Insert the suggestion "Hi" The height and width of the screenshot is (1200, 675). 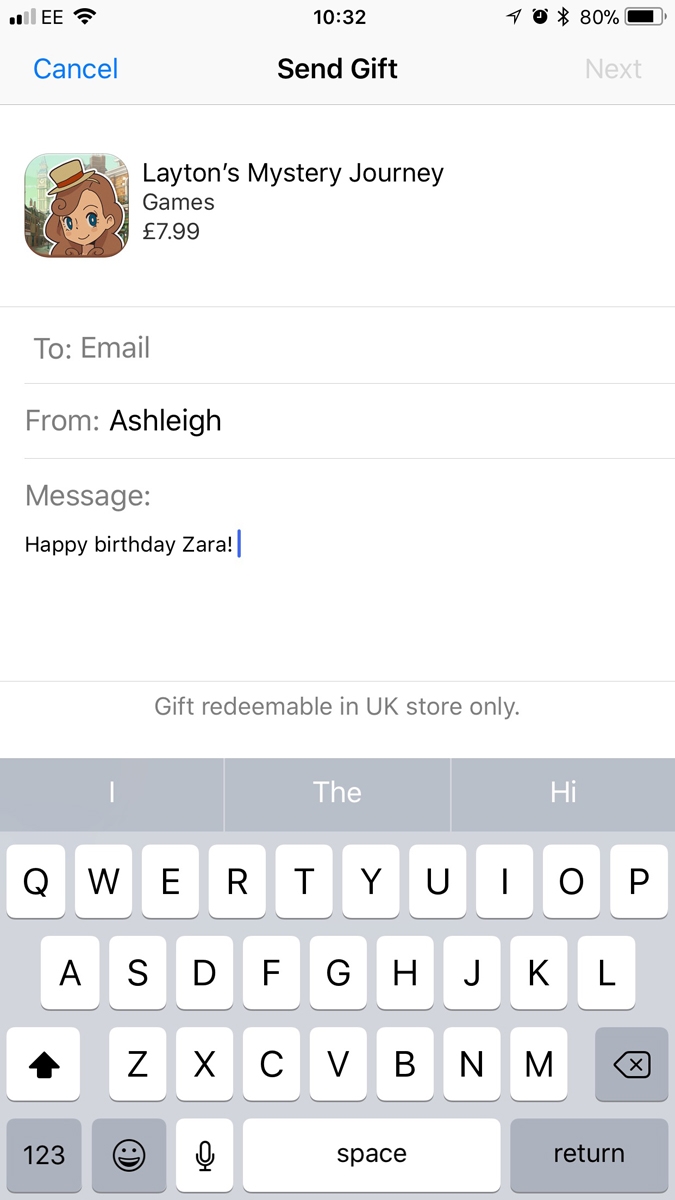pyautogui.click(x=563, y=793)
